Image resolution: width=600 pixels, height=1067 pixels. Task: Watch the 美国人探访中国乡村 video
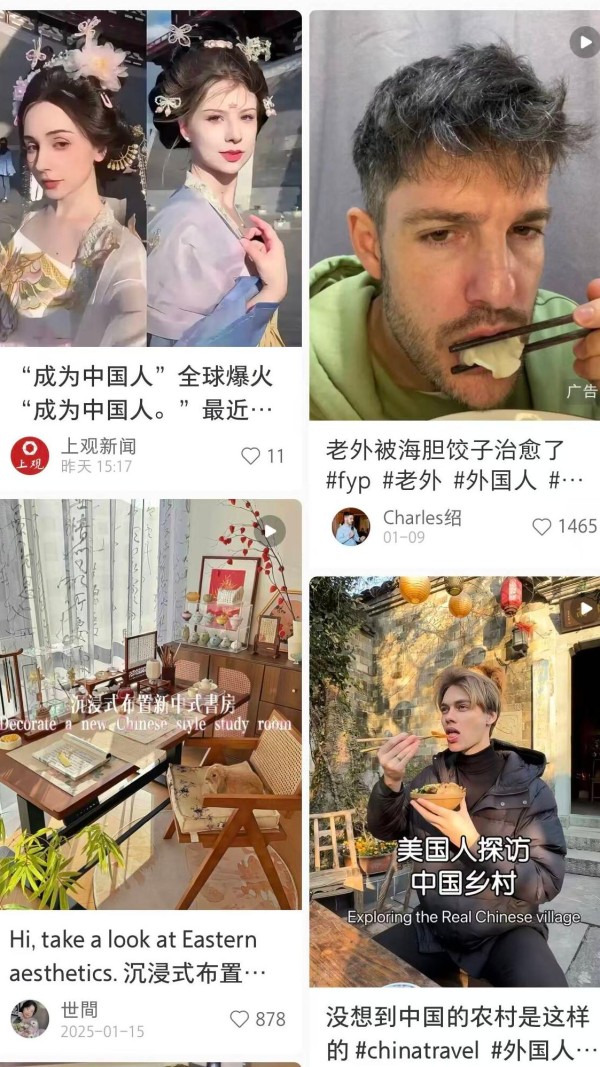[454, 780]
